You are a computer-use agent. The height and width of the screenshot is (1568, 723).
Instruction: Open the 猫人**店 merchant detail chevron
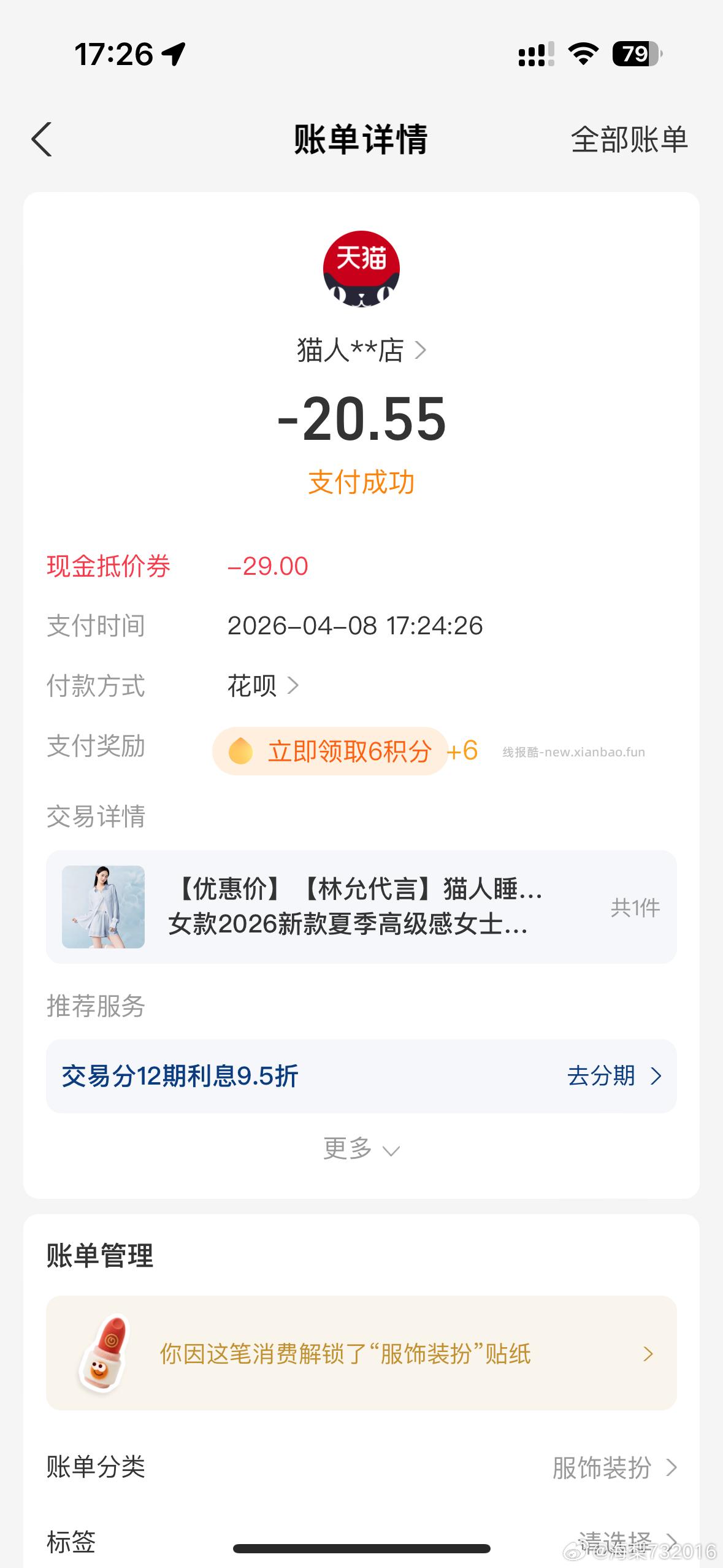[x=423, y=350]
